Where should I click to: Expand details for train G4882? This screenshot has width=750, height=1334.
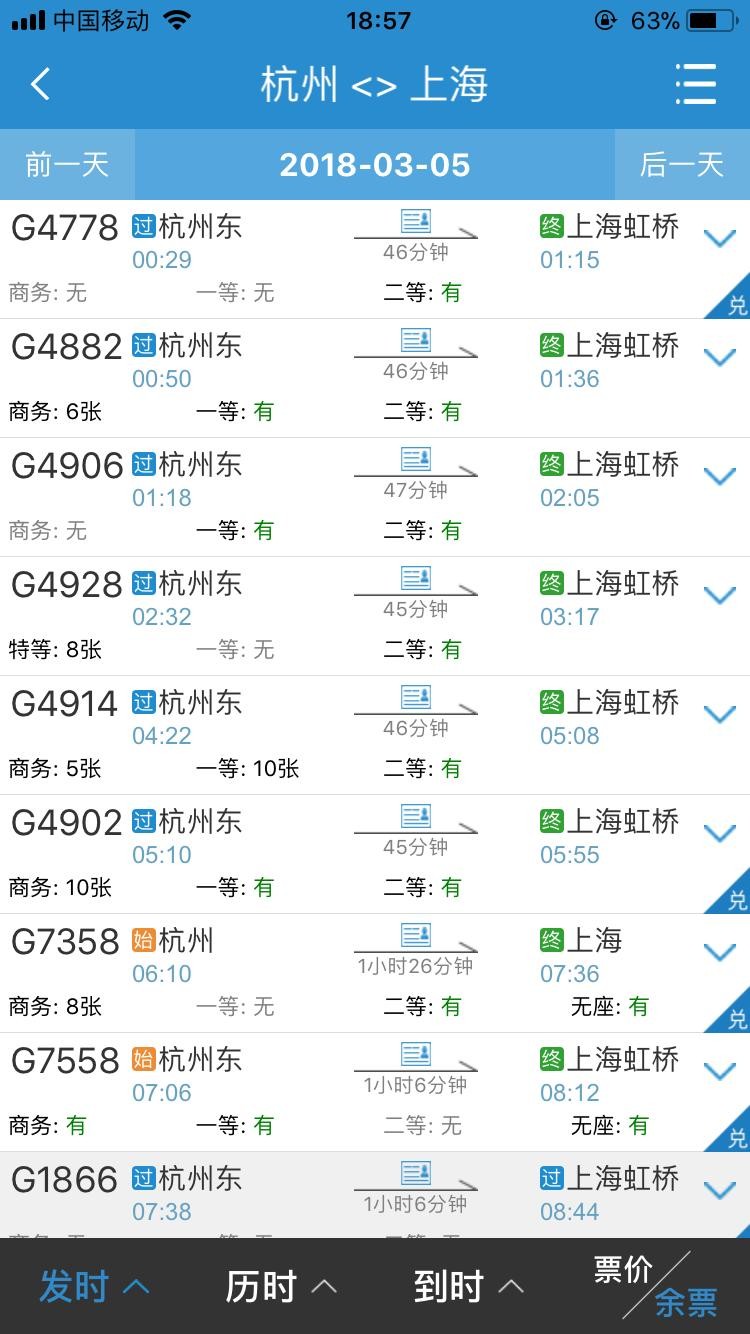click(x=719, y=358)
